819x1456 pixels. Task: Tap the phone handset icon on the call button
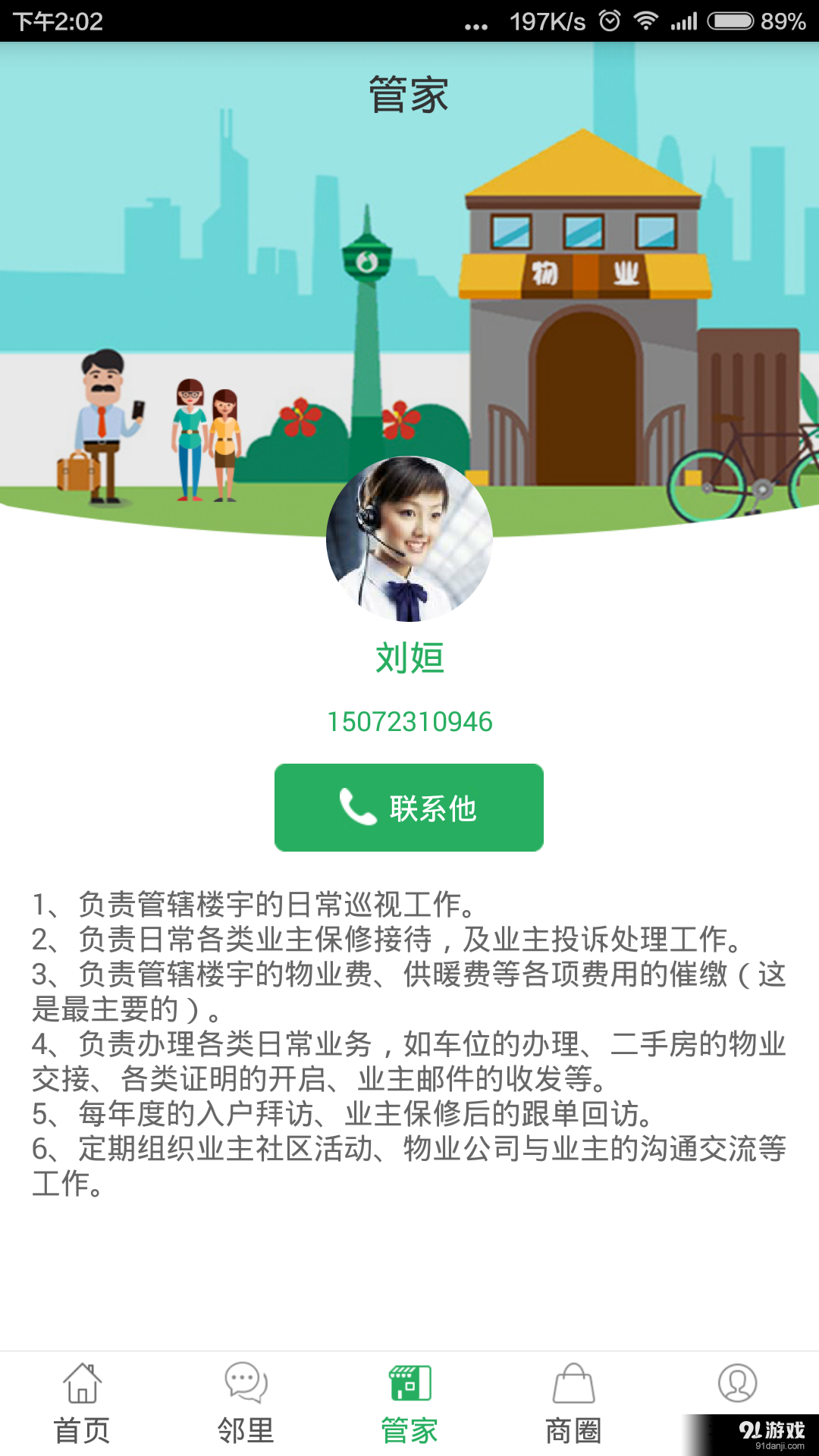[356, 807]
